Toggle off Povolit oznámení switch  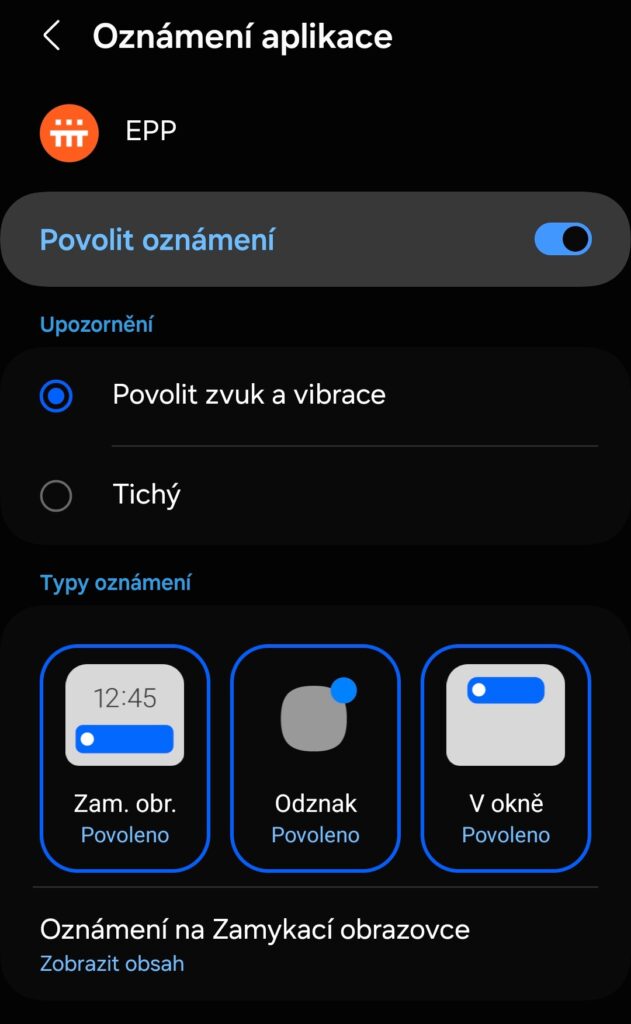562,239
